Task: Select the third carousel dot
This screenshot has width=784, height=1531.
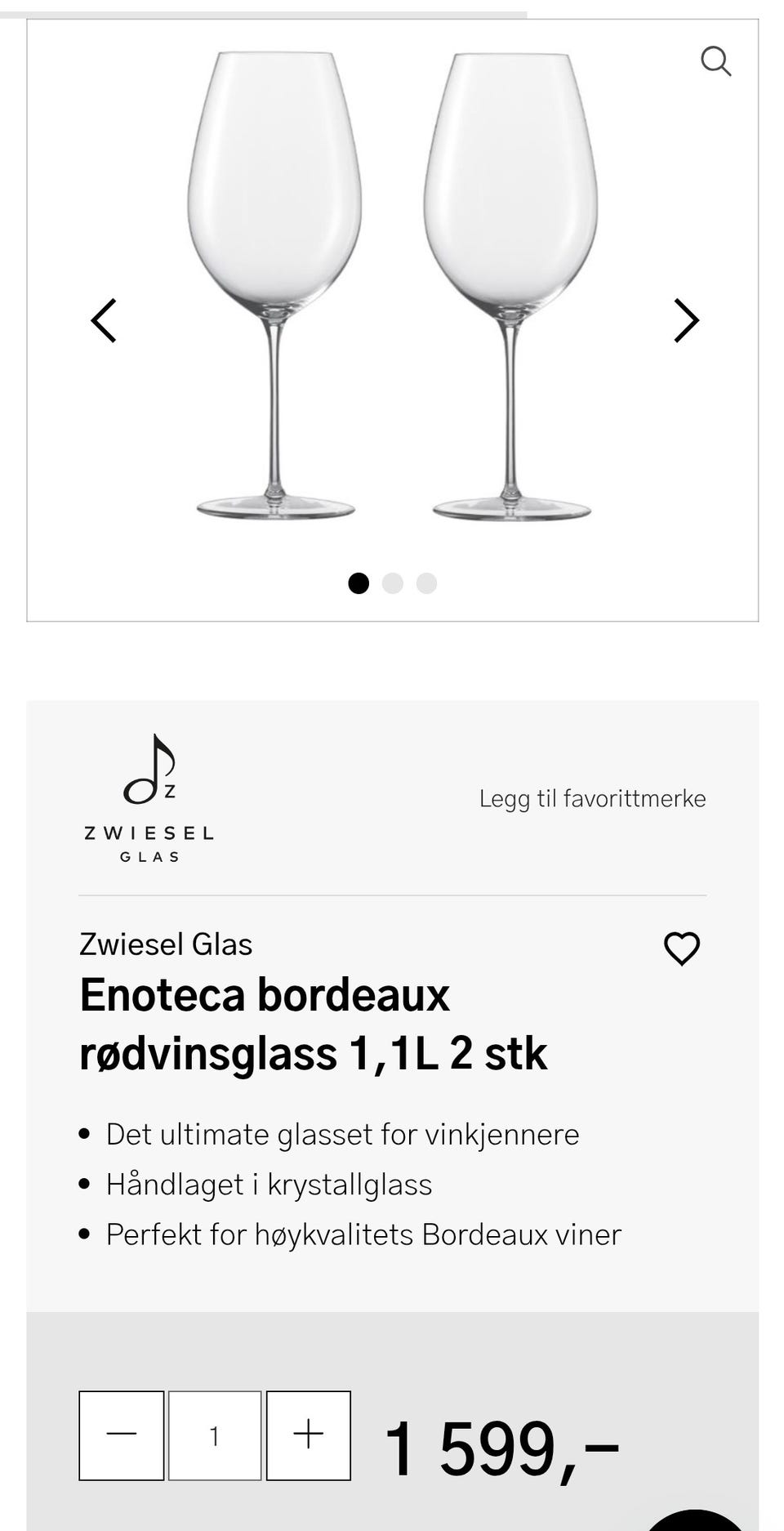Action: pos(425,583)
